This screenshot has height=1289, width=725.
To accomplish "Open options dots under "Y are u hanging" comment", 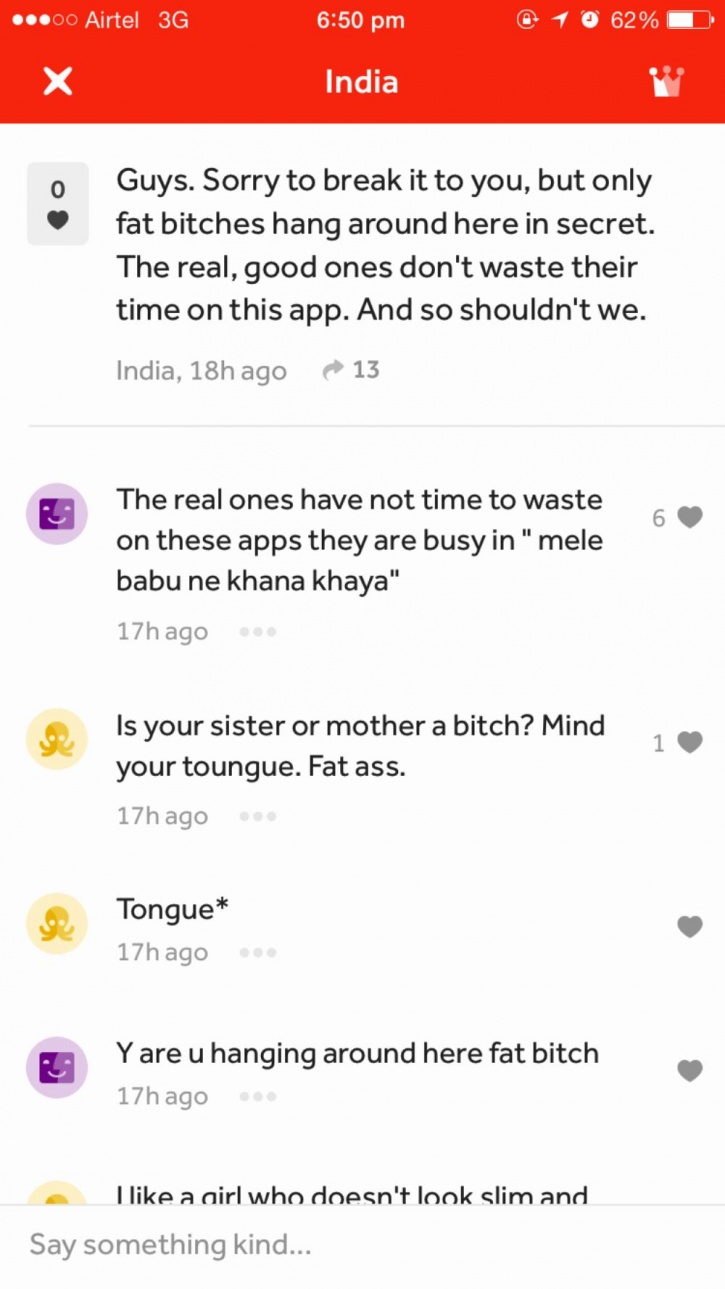I will [x=257, y=1096].
